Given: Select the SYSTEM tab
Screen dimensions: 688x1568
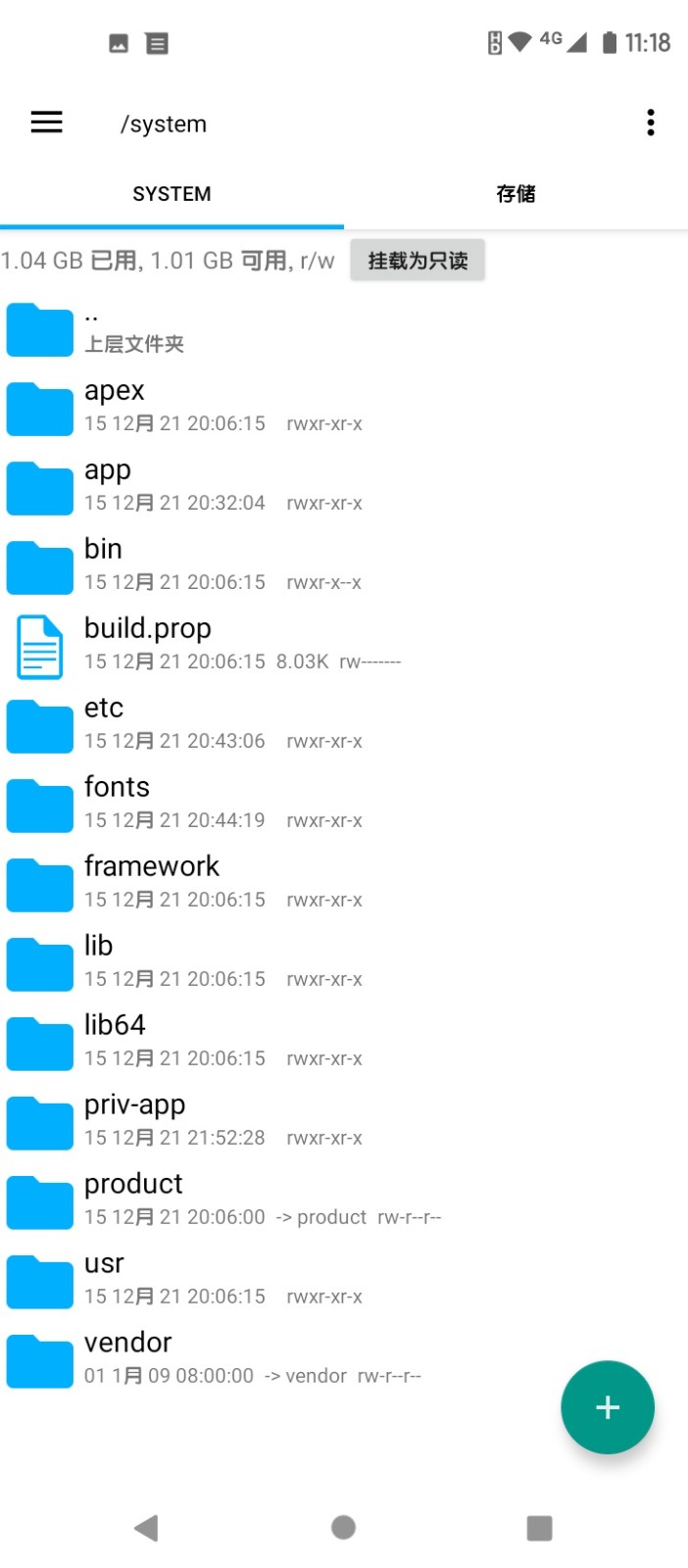Looking at the screenshot, I should tap(172, 193).
